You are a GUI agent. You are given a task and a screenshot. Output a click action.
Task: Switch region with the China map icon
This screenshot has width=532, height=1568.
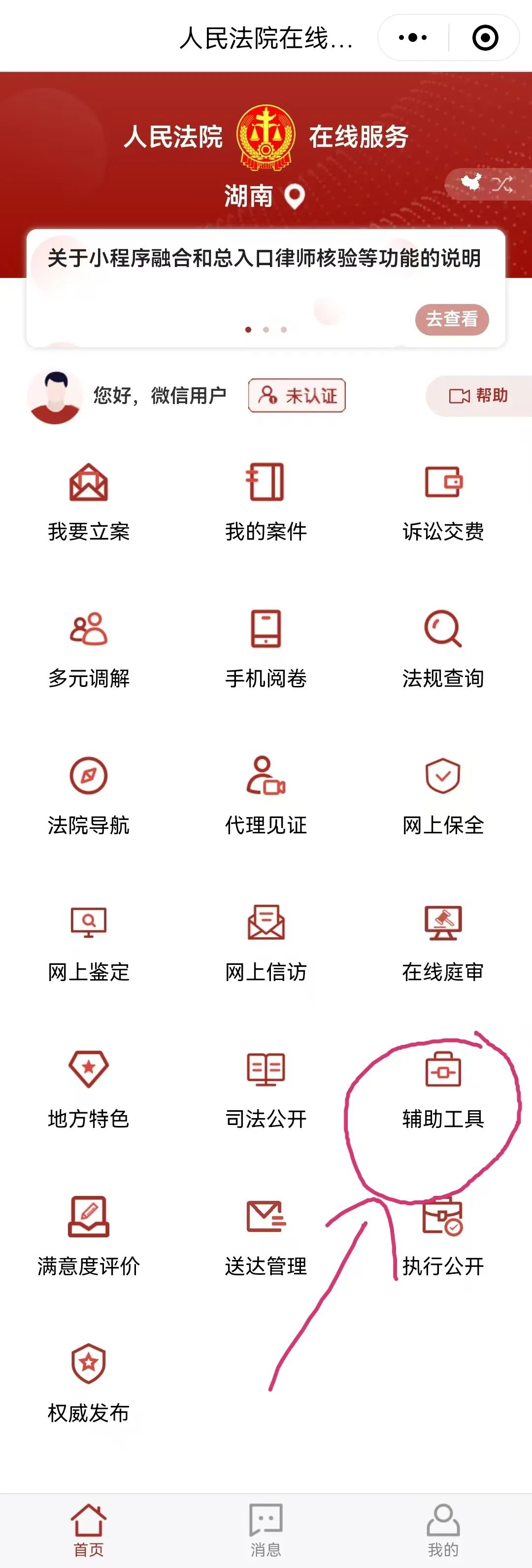[487, 183]
